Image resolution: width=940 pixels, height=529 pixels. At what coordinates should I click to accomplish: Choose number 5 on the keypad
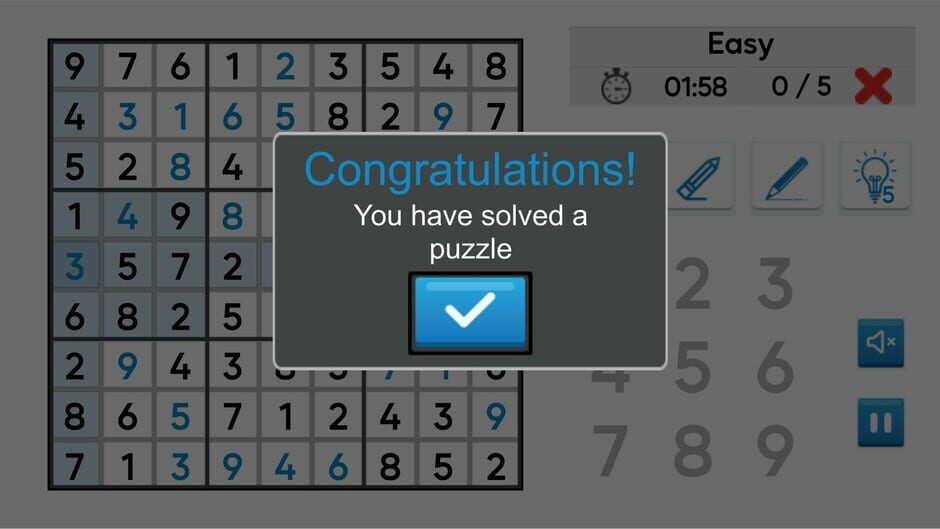[x=693, y=367]
